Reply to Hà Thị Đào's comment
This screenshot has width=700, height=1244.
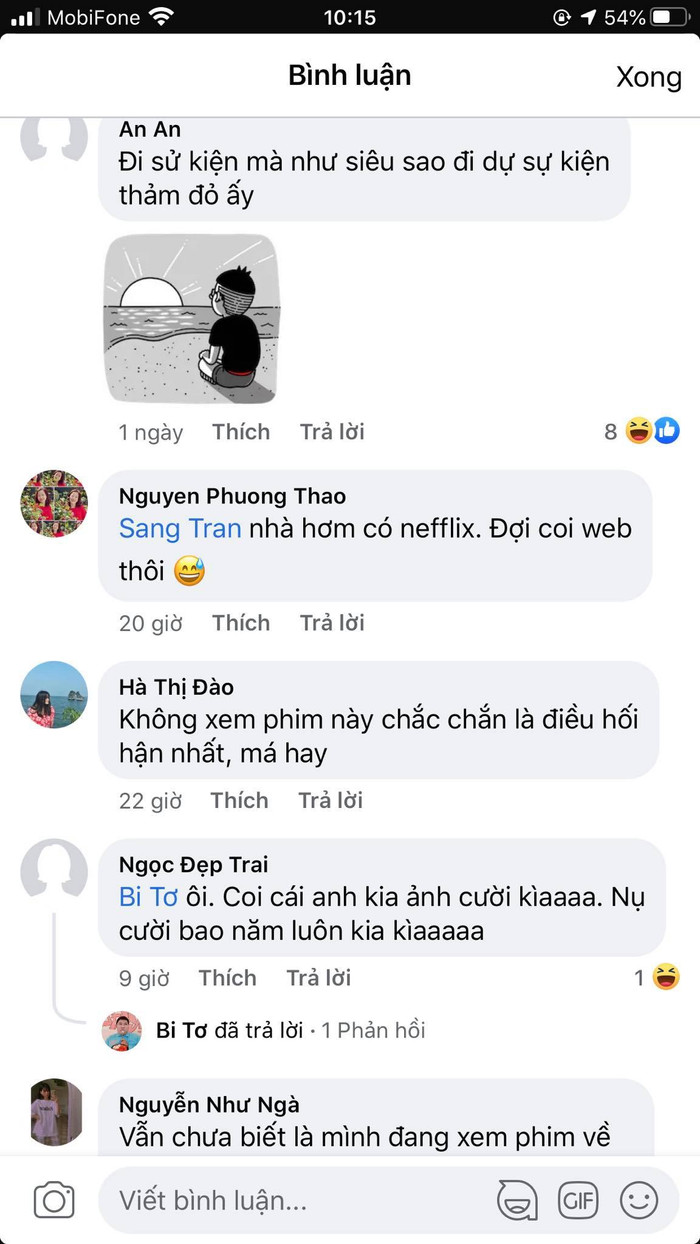click(x=330, y=801)
